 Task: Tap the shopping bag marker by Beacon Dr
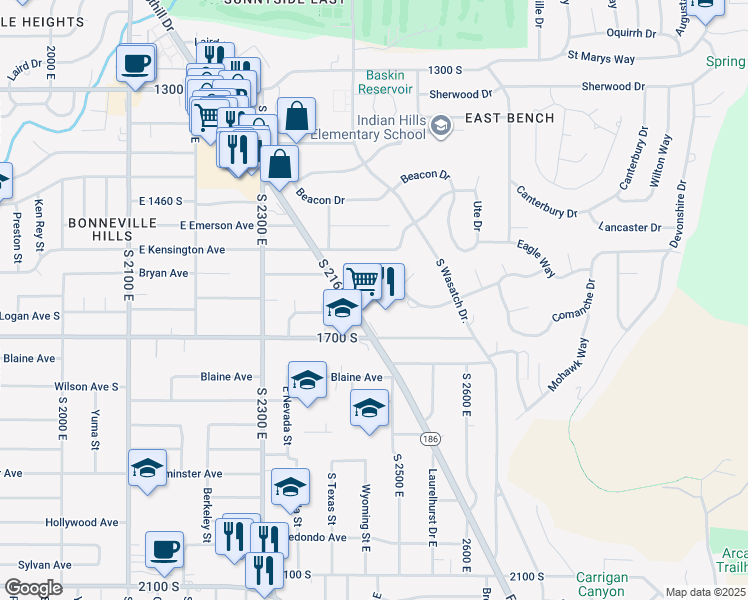pyautogui.click(x=281, y=164)
